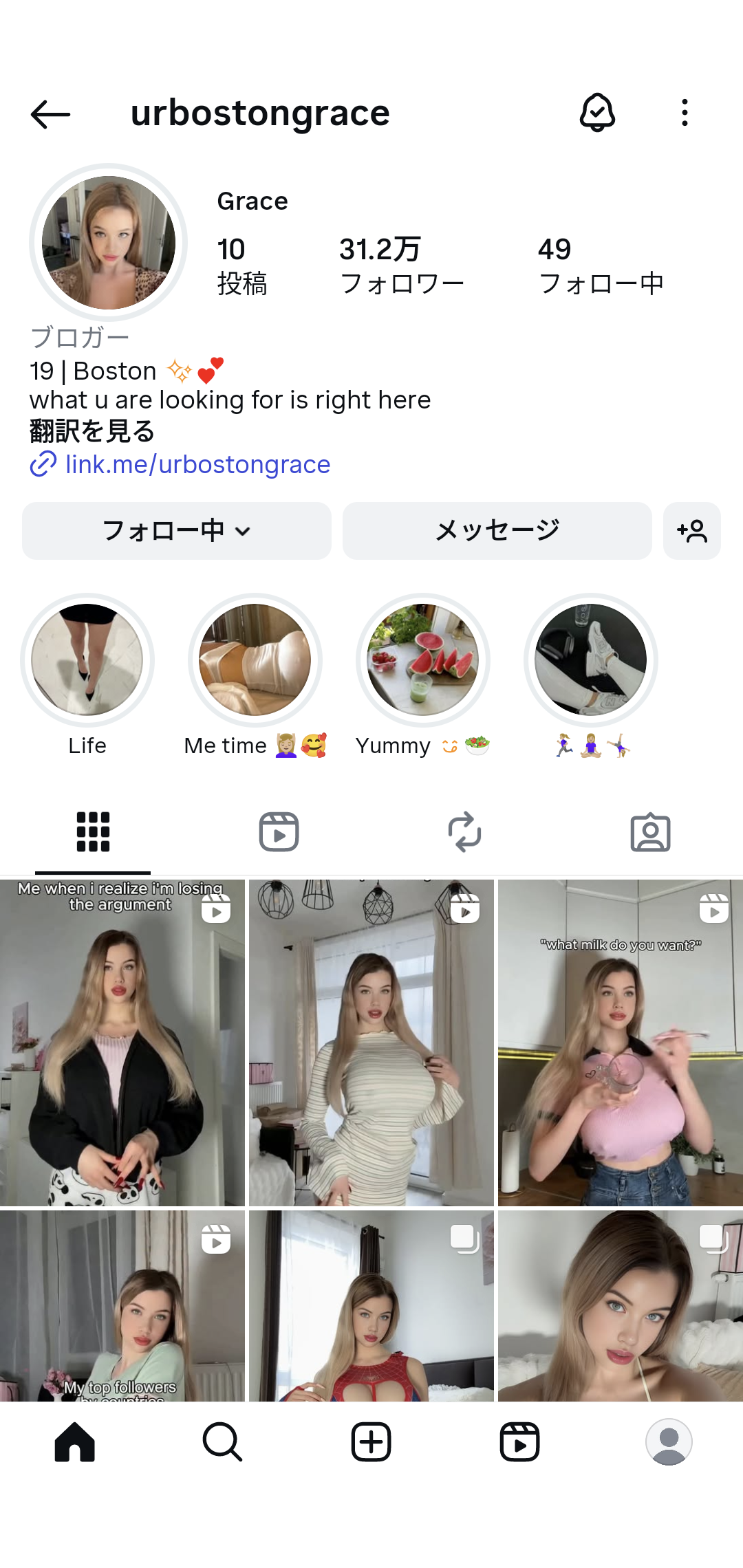View the 31.2万 followers list
The image size is (743, 1568).
[x=401, y=266]
